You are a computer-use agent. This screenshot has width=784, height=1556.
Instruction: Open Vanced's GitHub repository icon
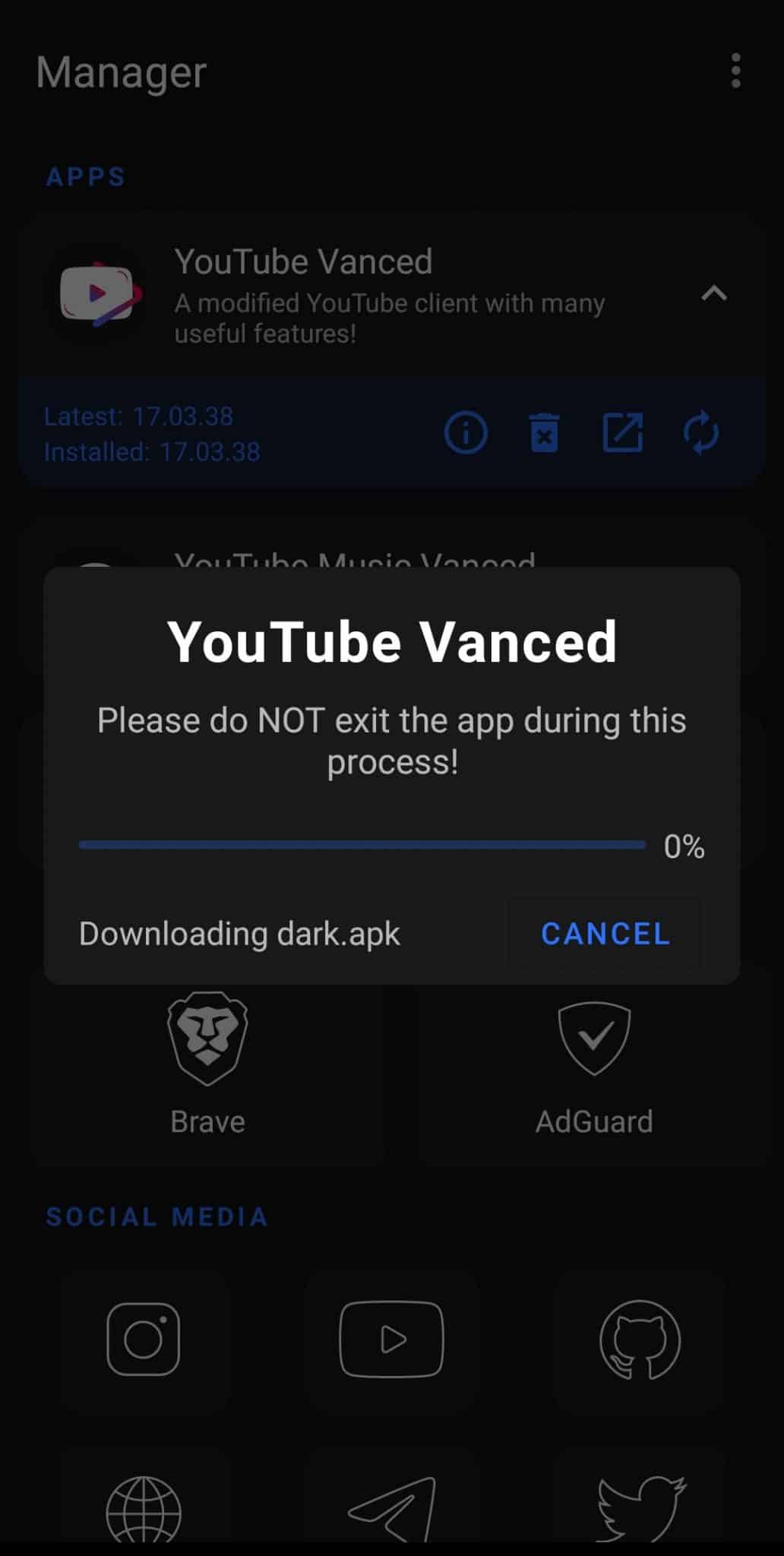(640, 1339)
